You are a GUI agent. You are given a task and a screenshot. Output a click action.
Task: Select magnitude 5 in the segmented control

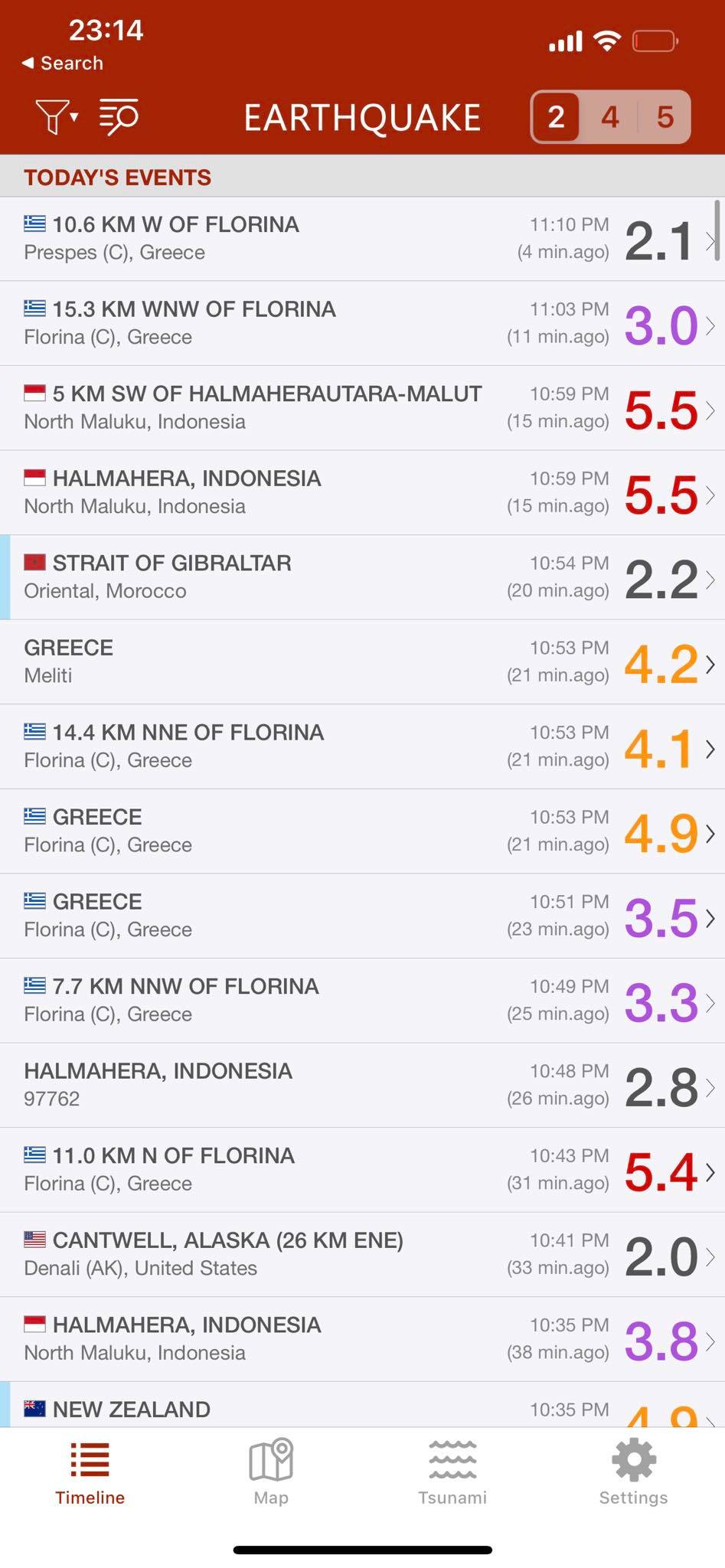665,117
